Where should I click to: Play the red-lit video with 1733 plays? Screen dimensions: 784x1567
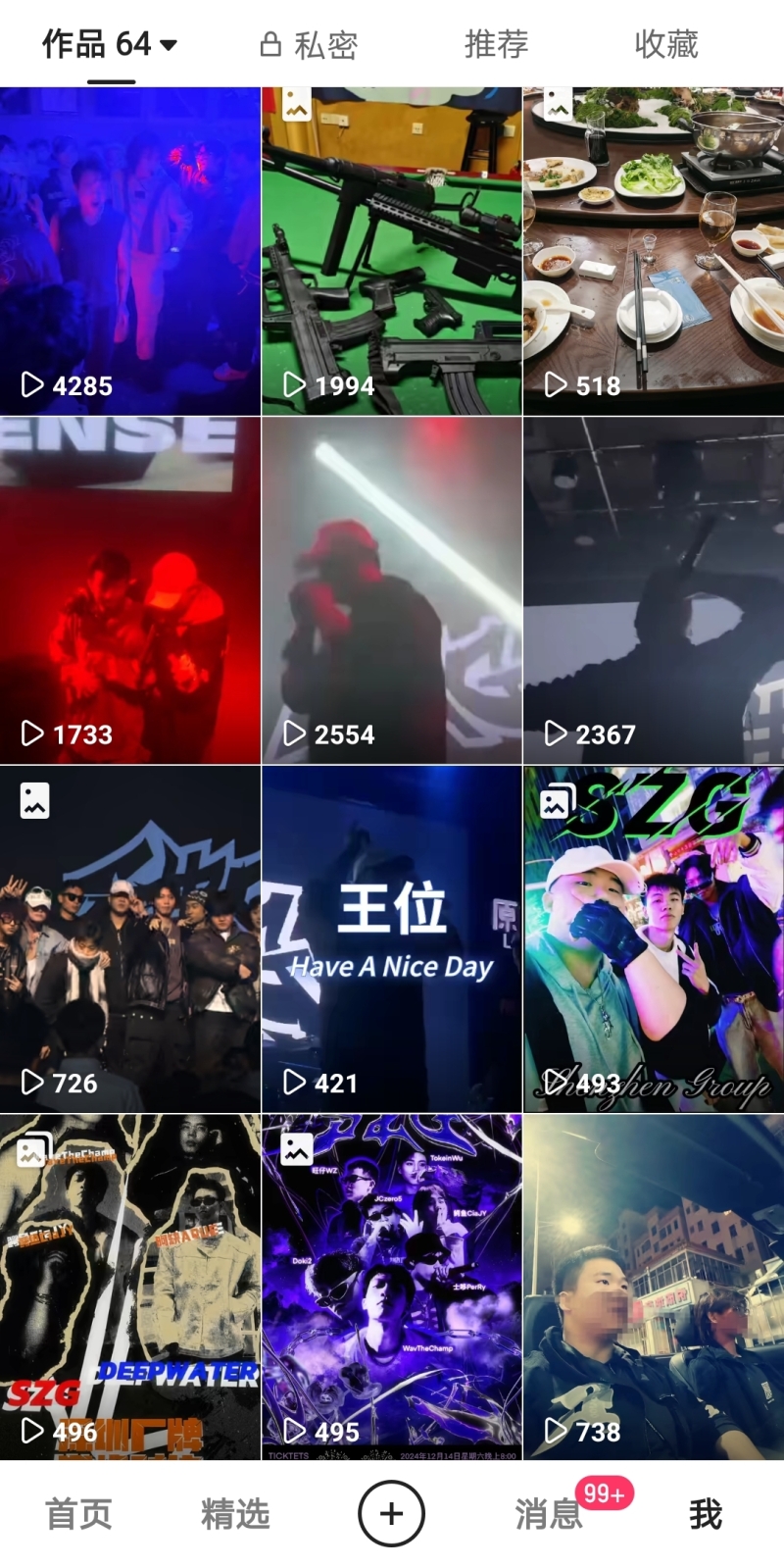pos(129,590)
